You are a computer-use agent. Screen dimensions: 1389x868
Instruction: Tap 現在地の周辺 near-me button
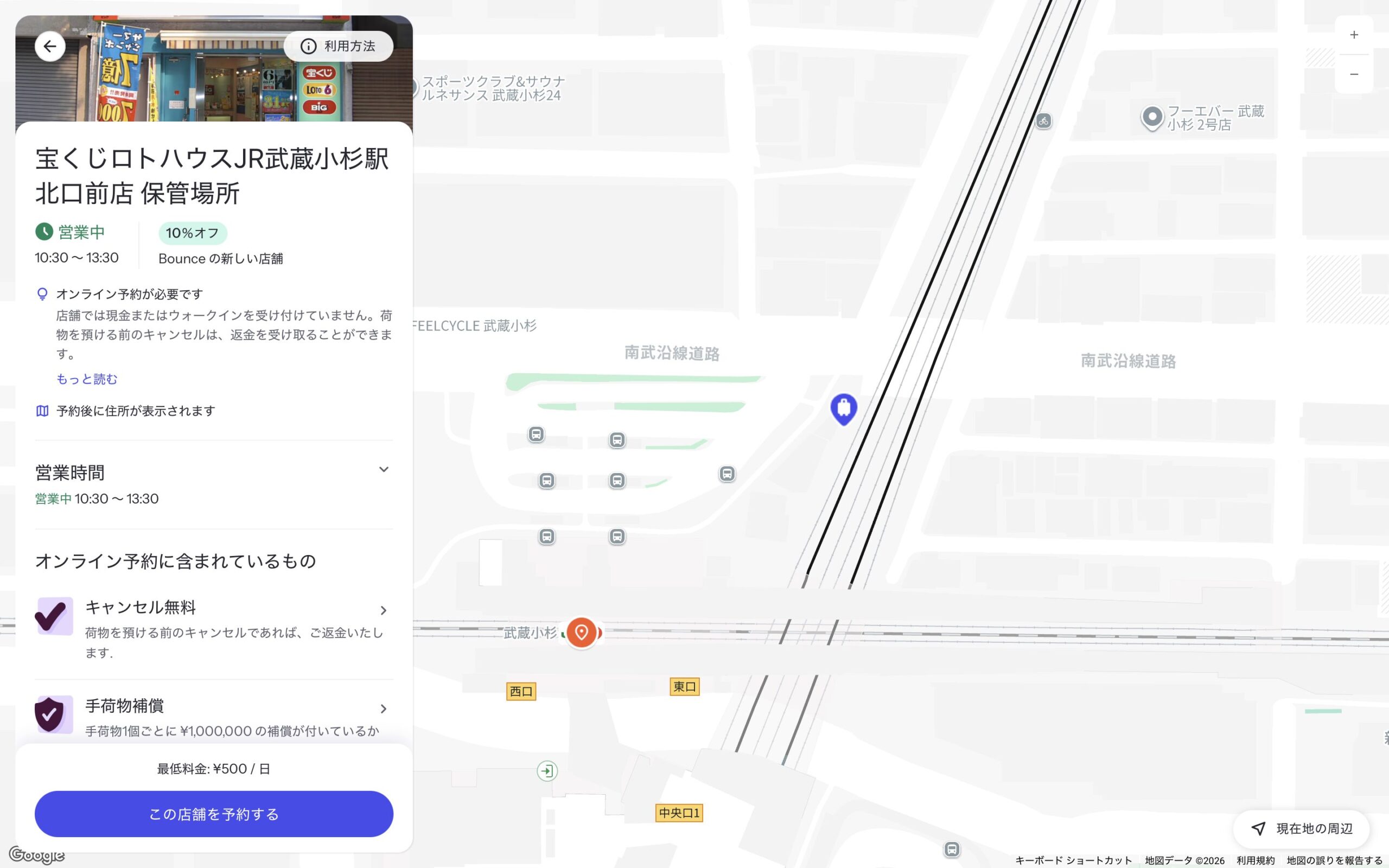1302,828
